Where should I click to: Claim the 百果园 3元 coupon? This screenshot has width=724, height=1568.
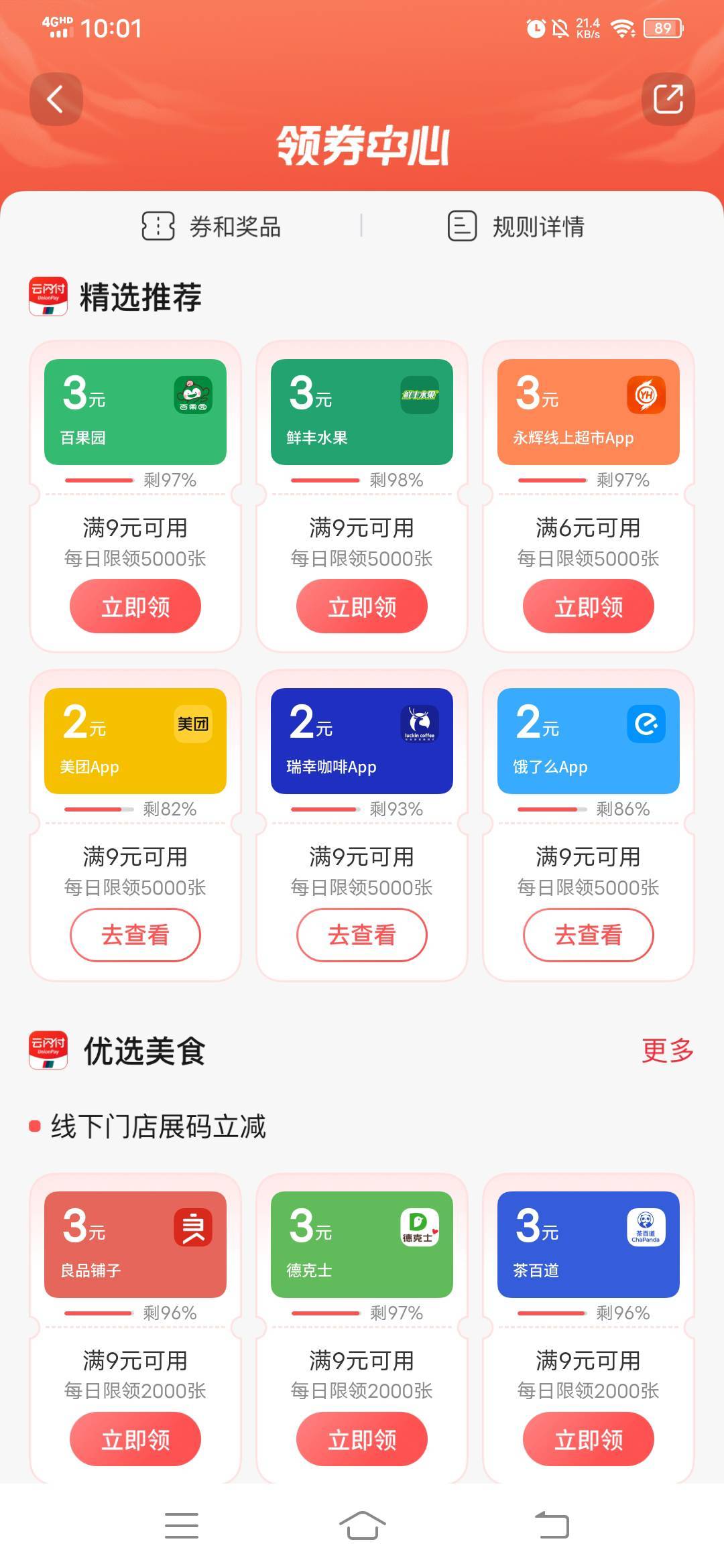(x=135, y=606)
